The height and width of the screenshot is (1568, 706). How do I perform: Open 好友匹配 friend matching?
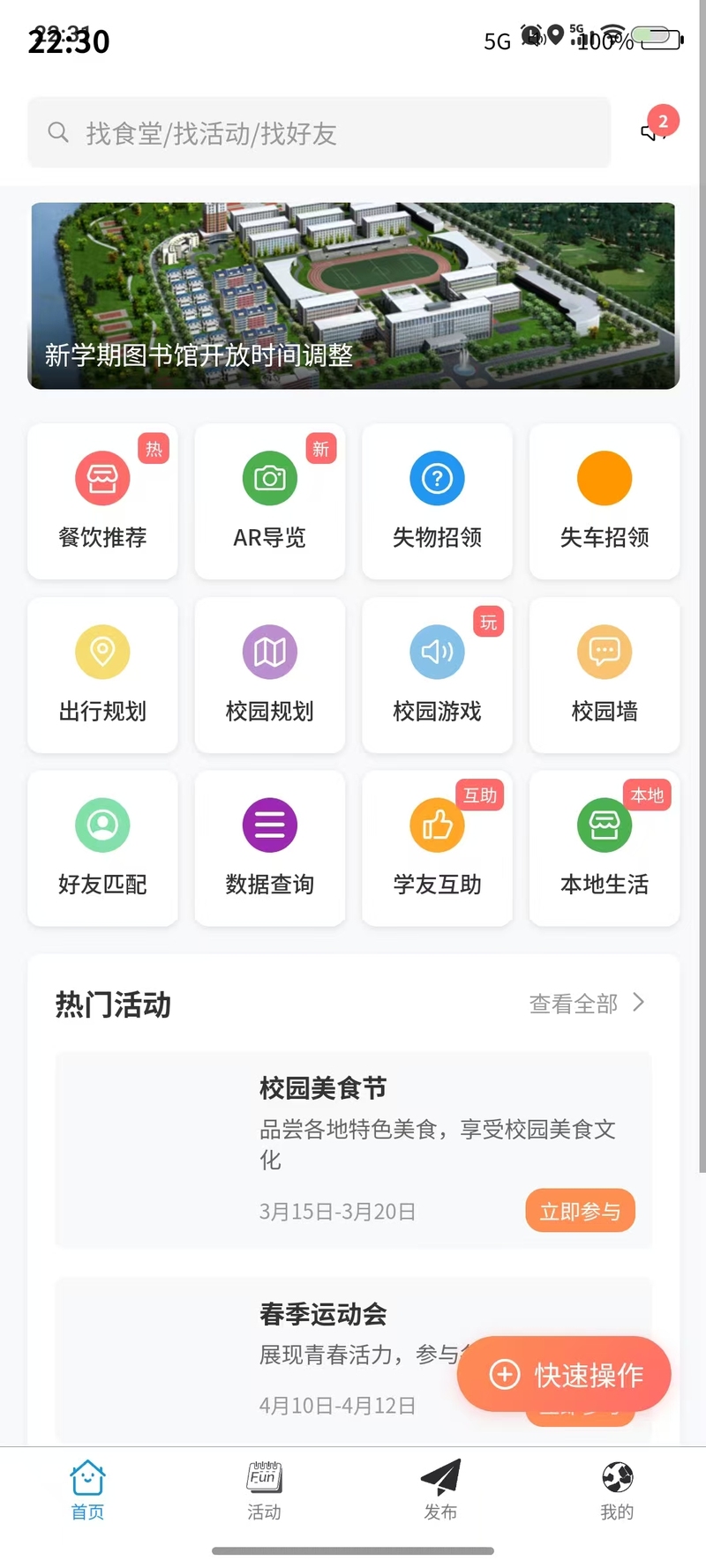[x=102, y=847]
